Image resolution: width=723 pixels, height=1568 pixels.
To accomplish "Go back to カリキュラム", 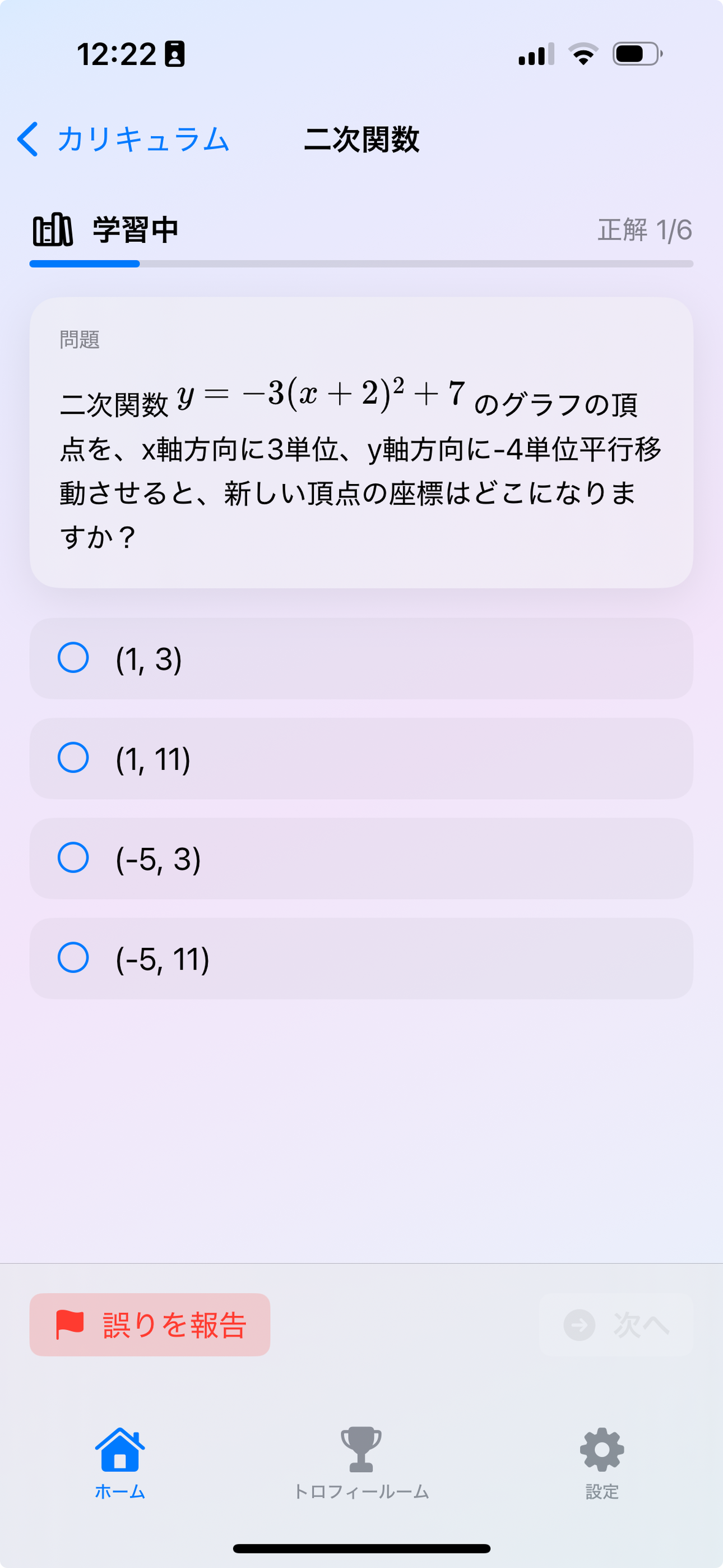I will [x=122, y=140].
